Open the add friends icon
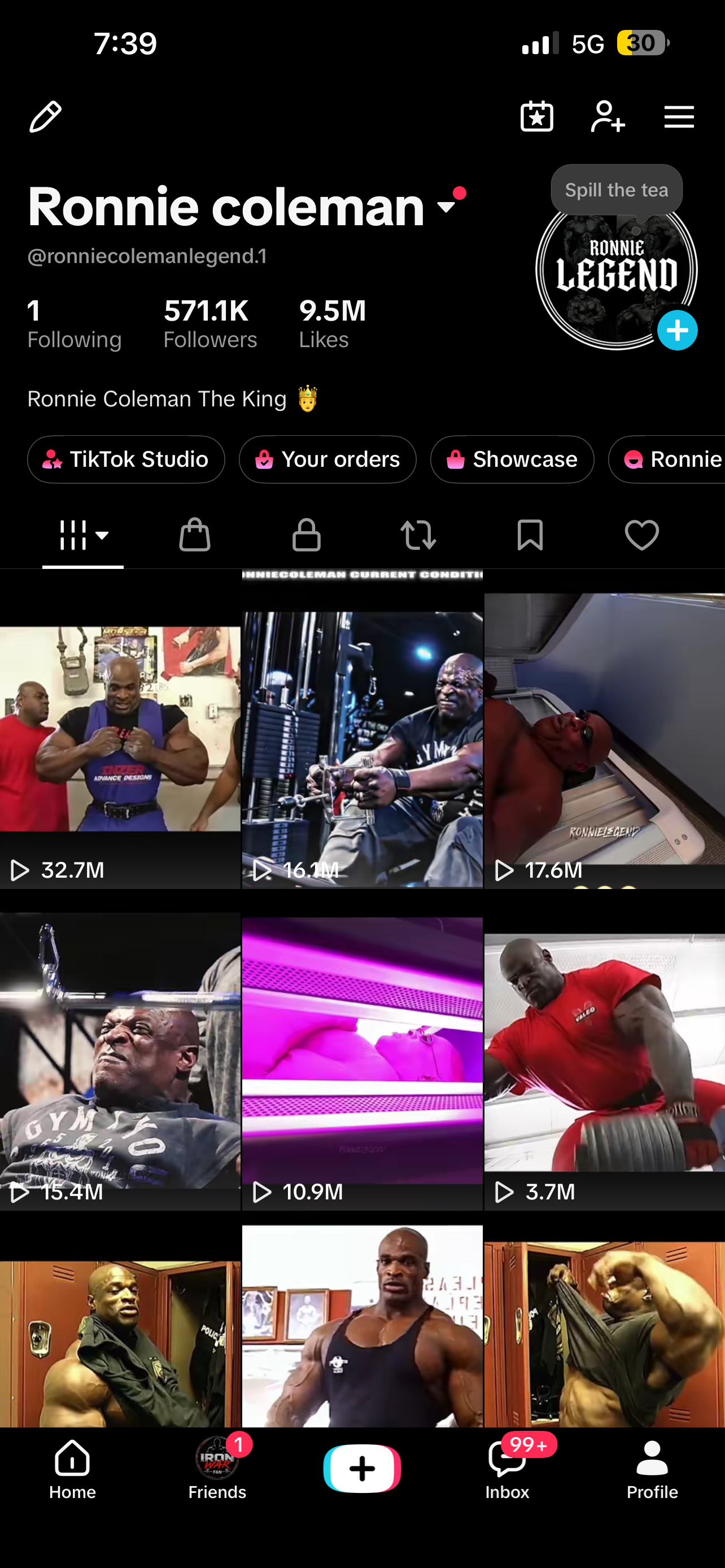The width and height of the screenshot is (725, 1568). (608, 116)
